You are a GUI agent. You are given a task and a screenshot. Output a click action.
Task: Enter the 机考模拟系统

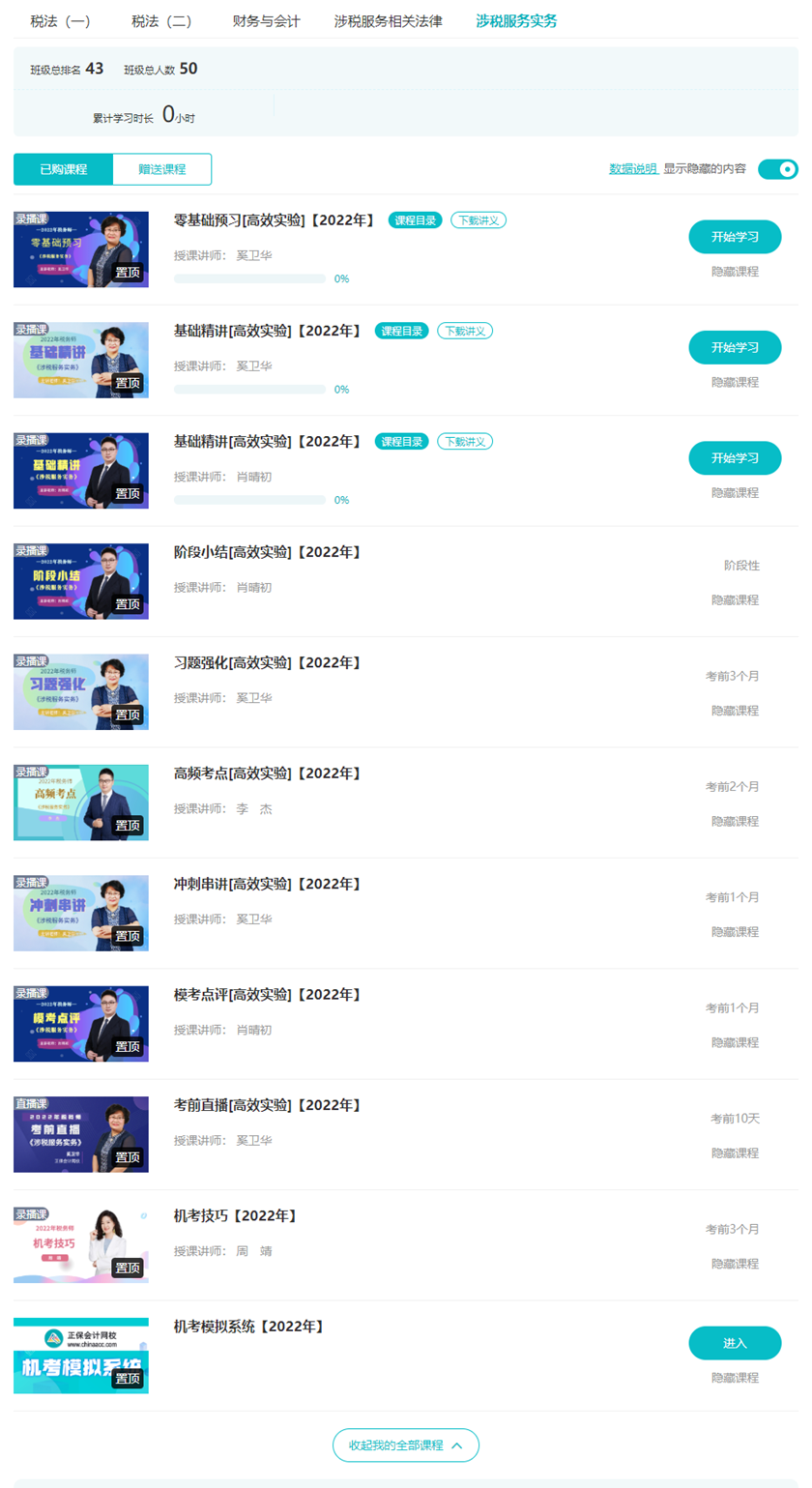tap(735, 1343)
